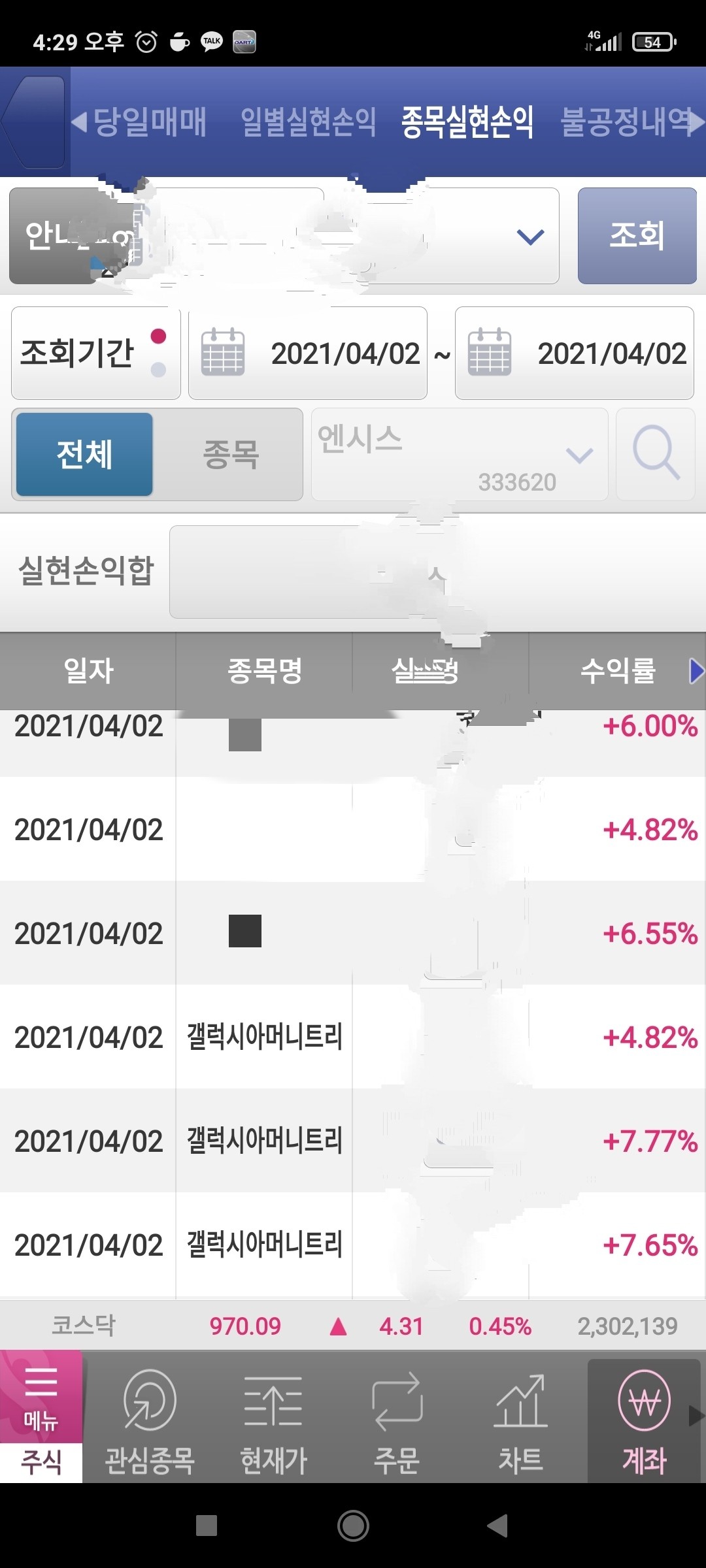Pick the end date 2021/04/02

[574, 353]
